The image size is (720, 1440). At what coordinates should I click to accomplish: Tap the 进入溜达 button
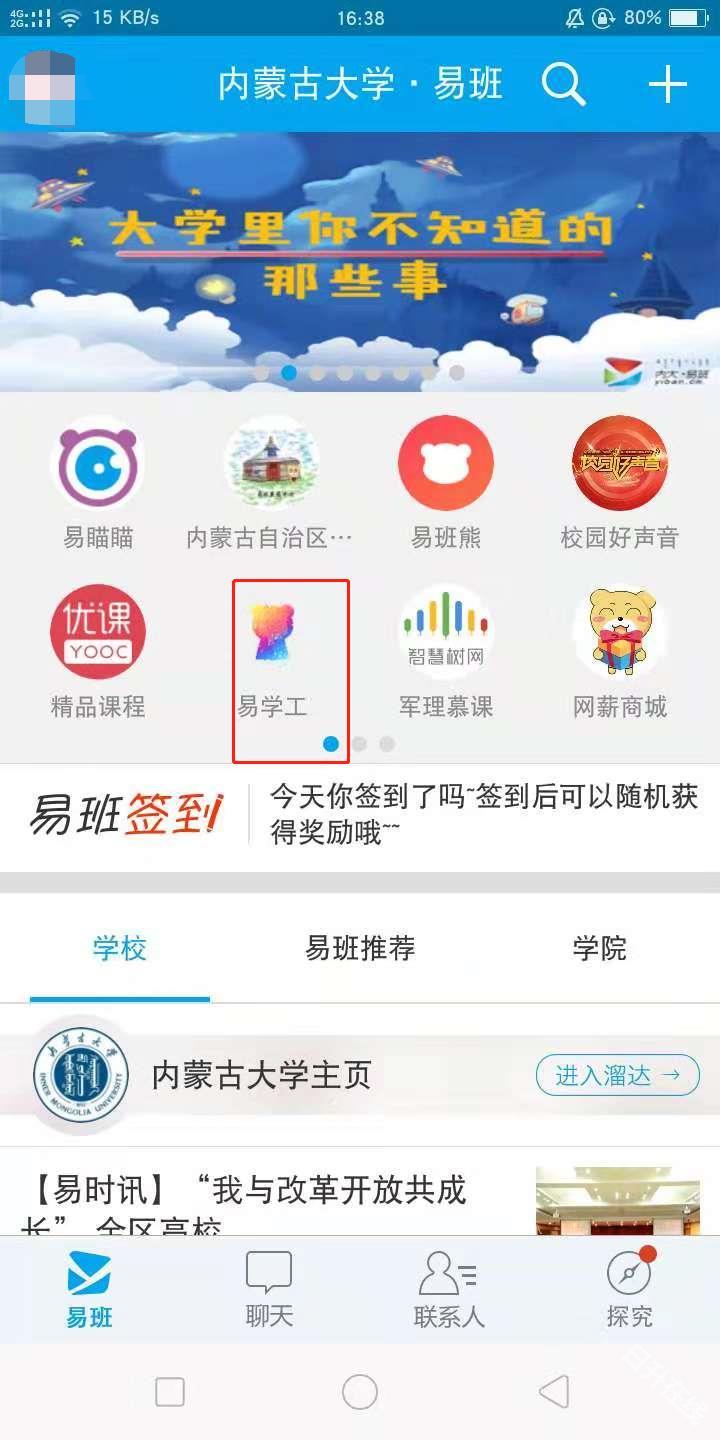(x=617, y=1075)
